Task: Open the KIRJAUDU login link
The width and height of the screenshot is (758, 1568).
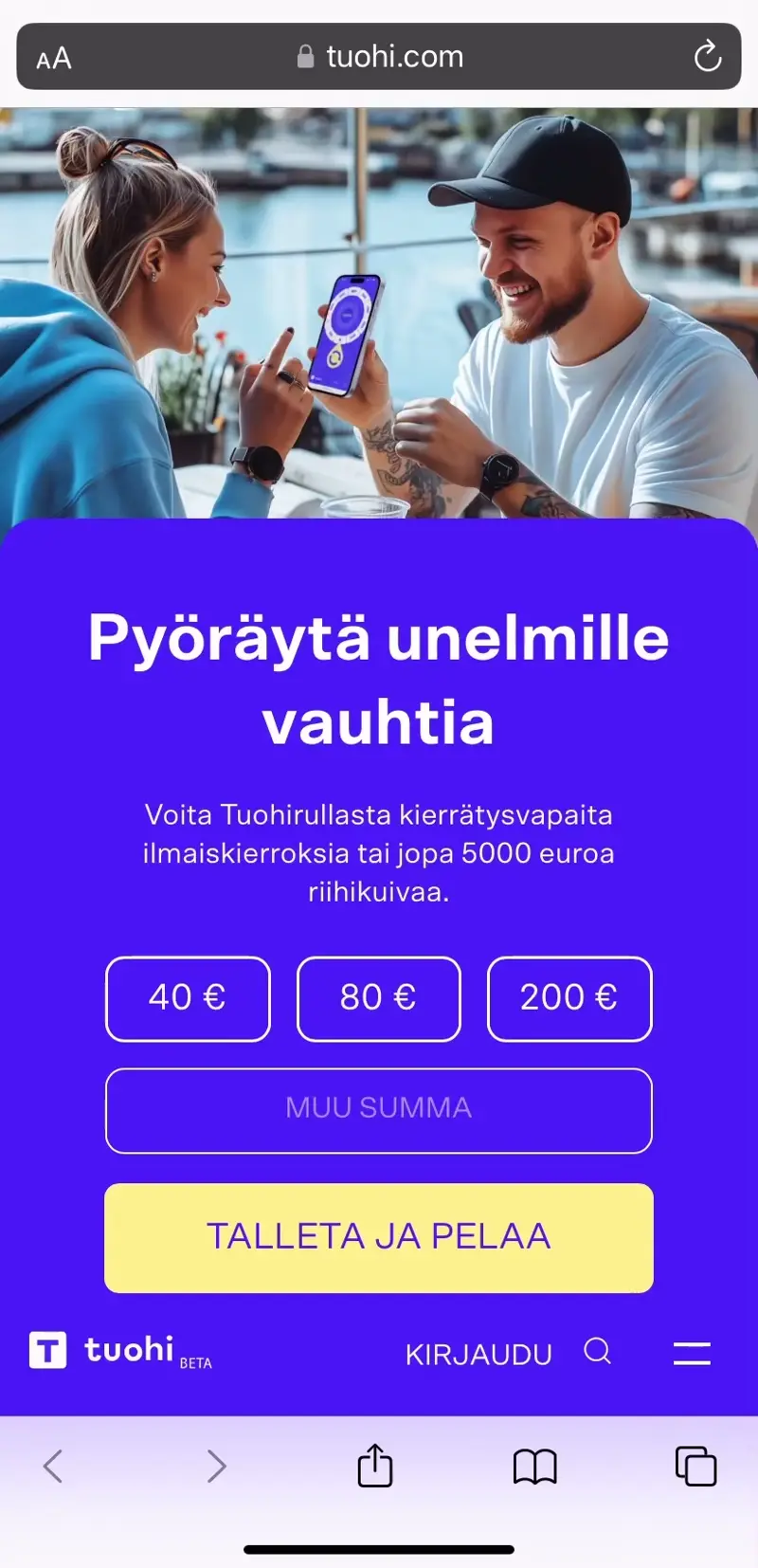Action: click(478, 1354)
